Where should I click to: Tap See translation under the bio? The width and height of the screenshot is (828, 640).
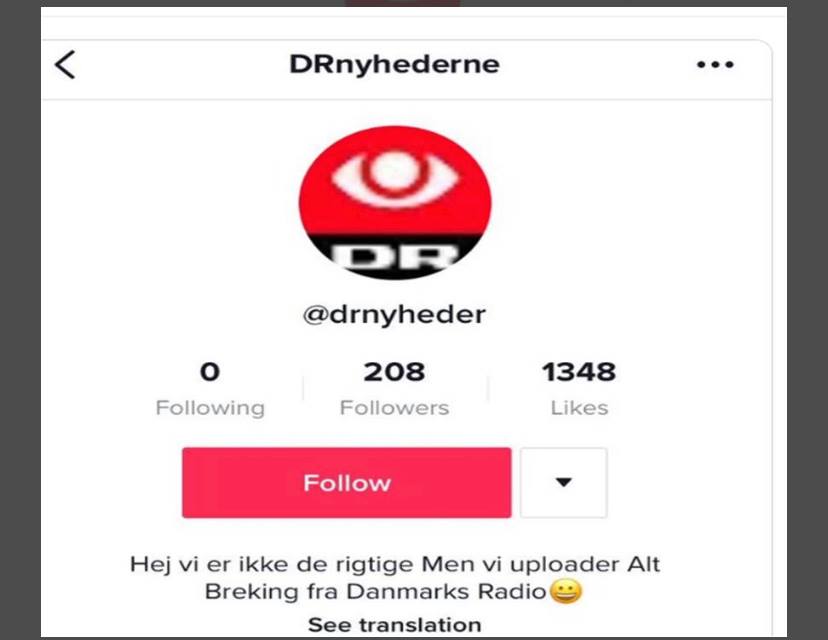(x=394, y=625)
